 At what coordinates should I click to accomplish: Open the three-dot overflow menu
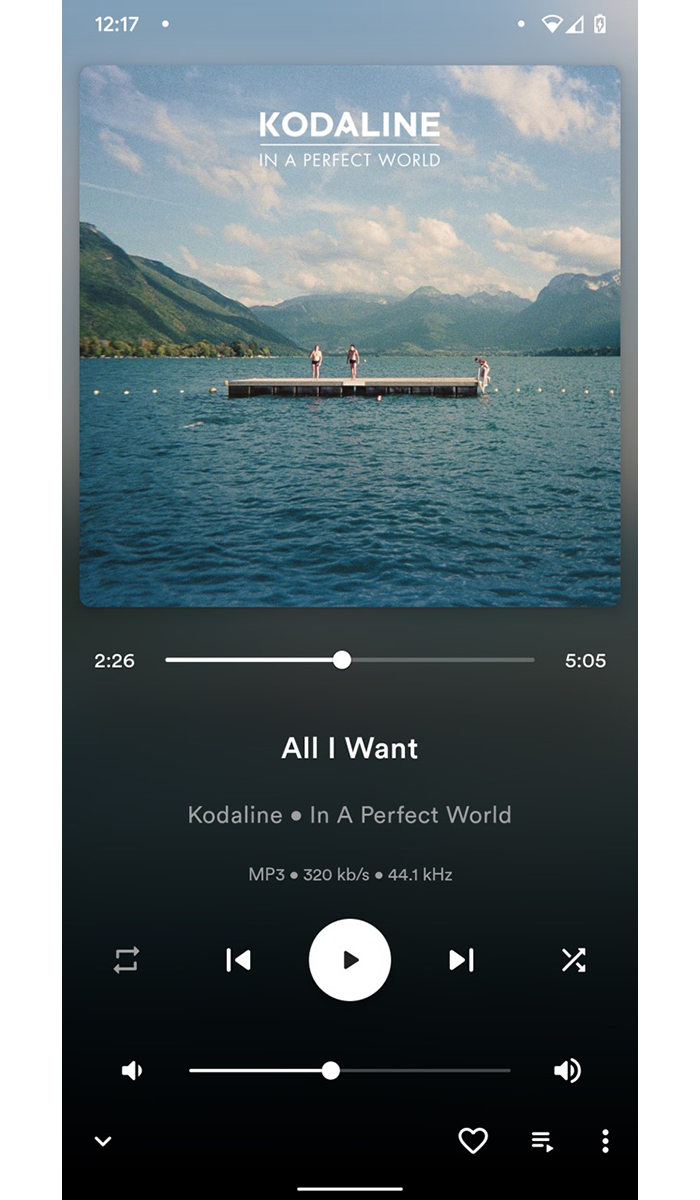click(x=605, y=1141)
